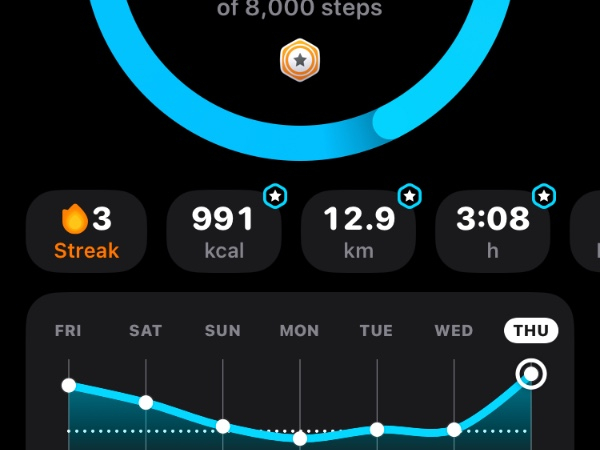Tap the star medal badge
600x450 pixels.
(299, 61)
